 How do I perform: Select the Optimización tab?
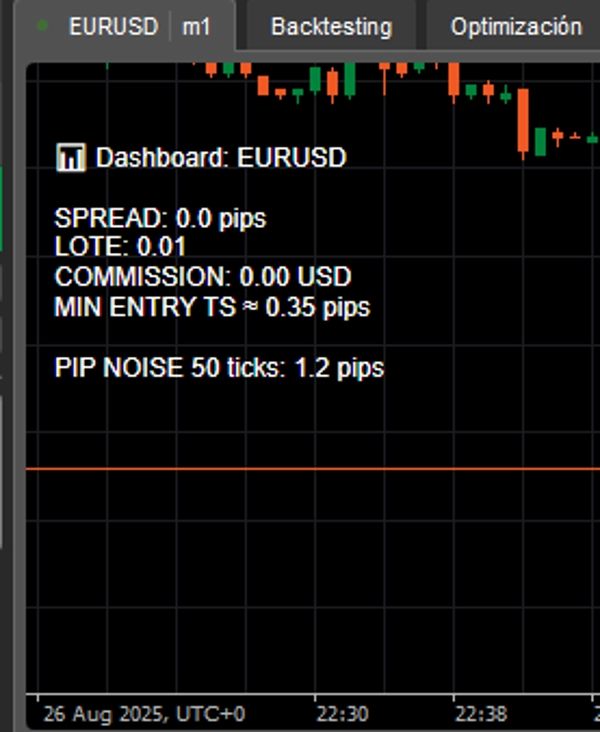(x=515, y=27)
